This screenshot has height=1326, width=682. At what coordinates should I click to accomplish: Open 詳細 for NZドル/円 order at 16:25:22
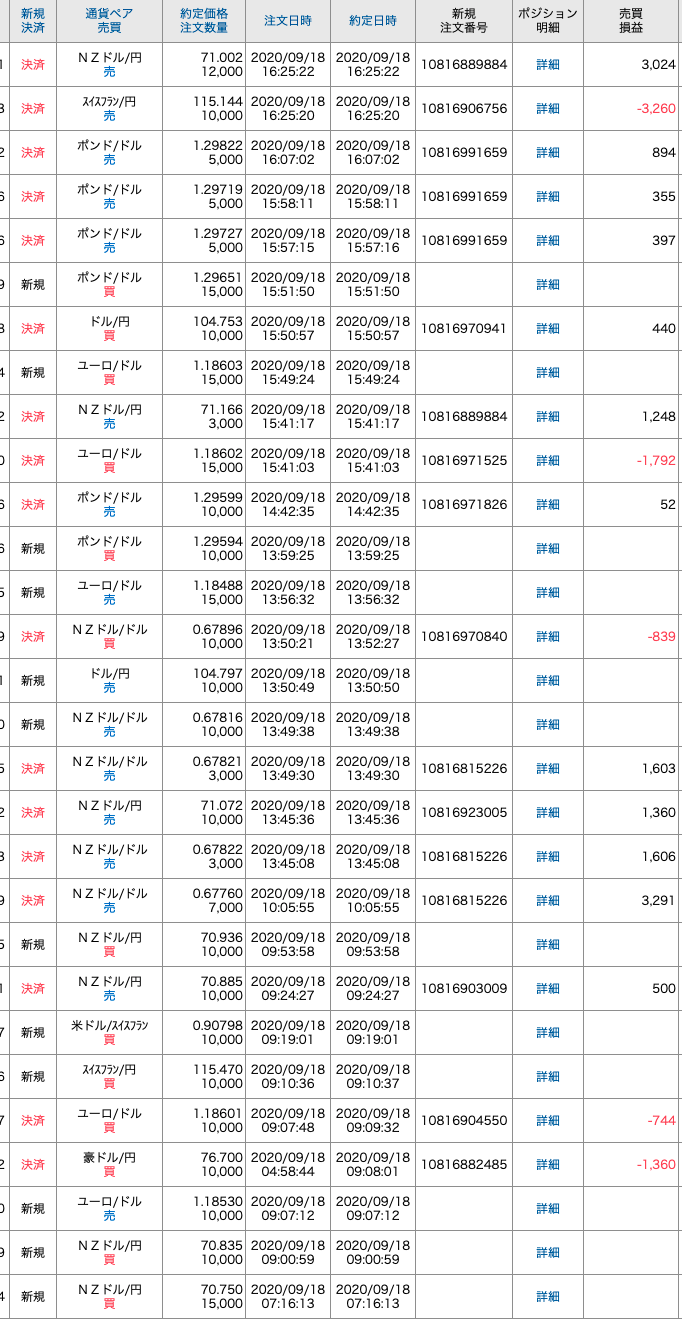point(548,64)
